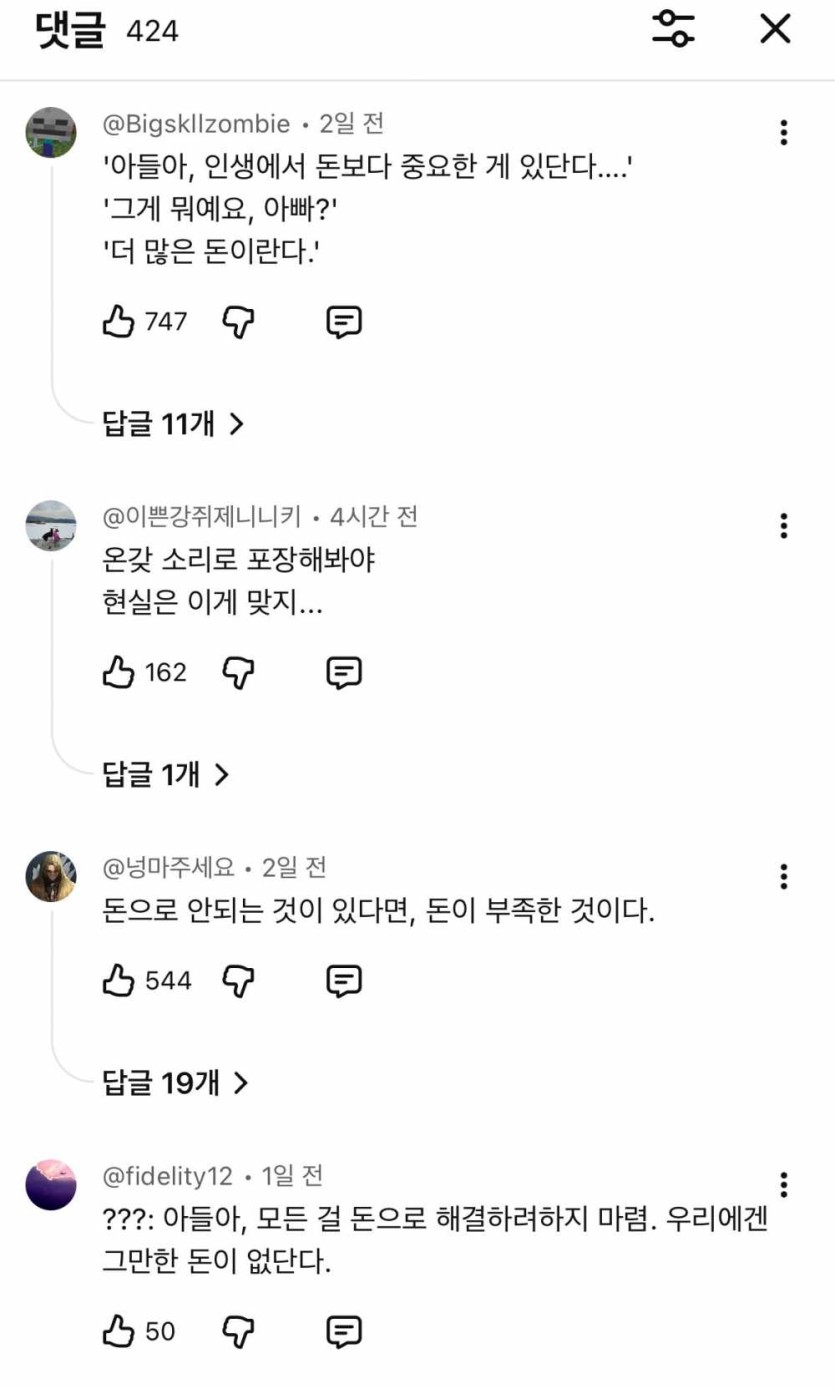Image resolution: width=835 pixels, height=1389 pixels.
Task: Open overflow menu on @넝마주세요's comment
Action: point(783,877)
